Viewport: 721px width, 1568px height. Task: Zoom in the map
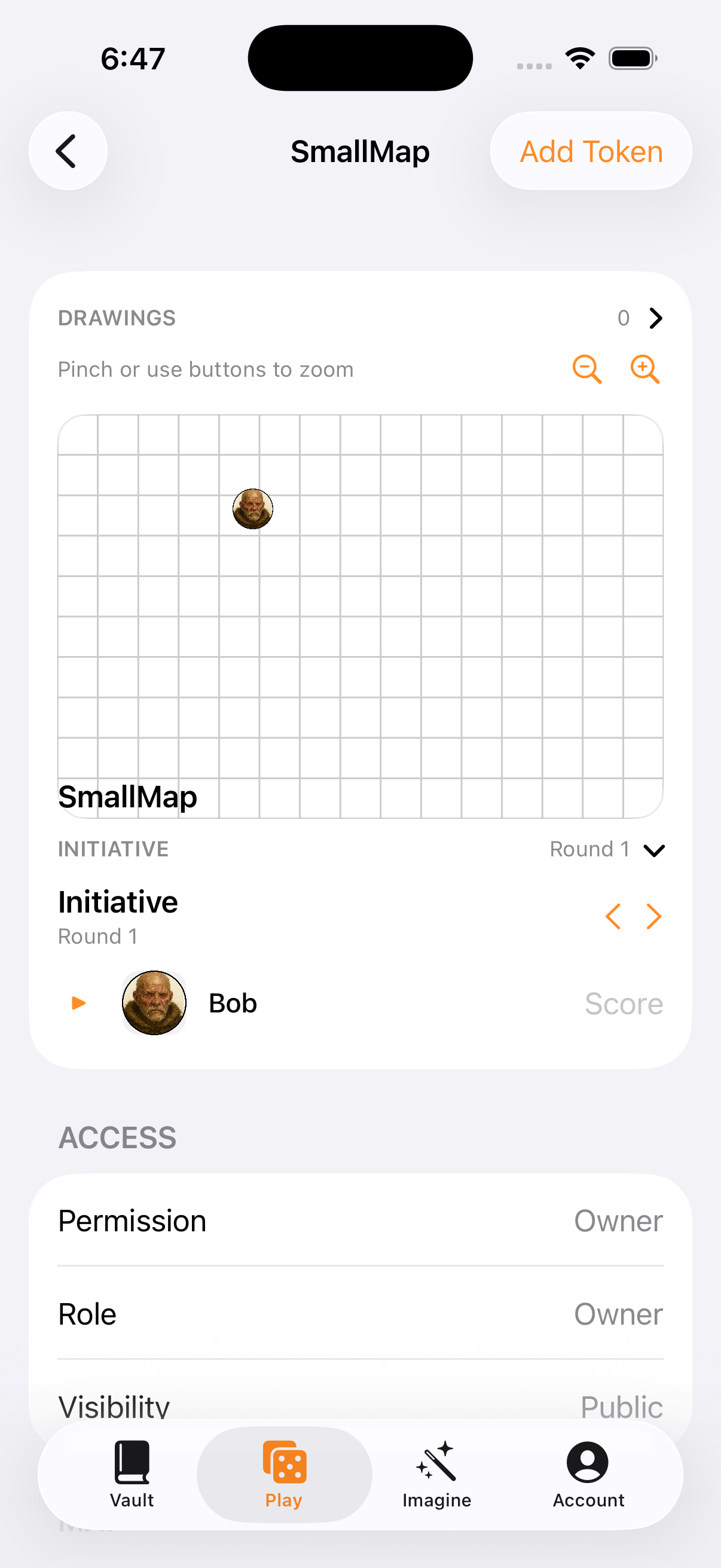(644, 369)
